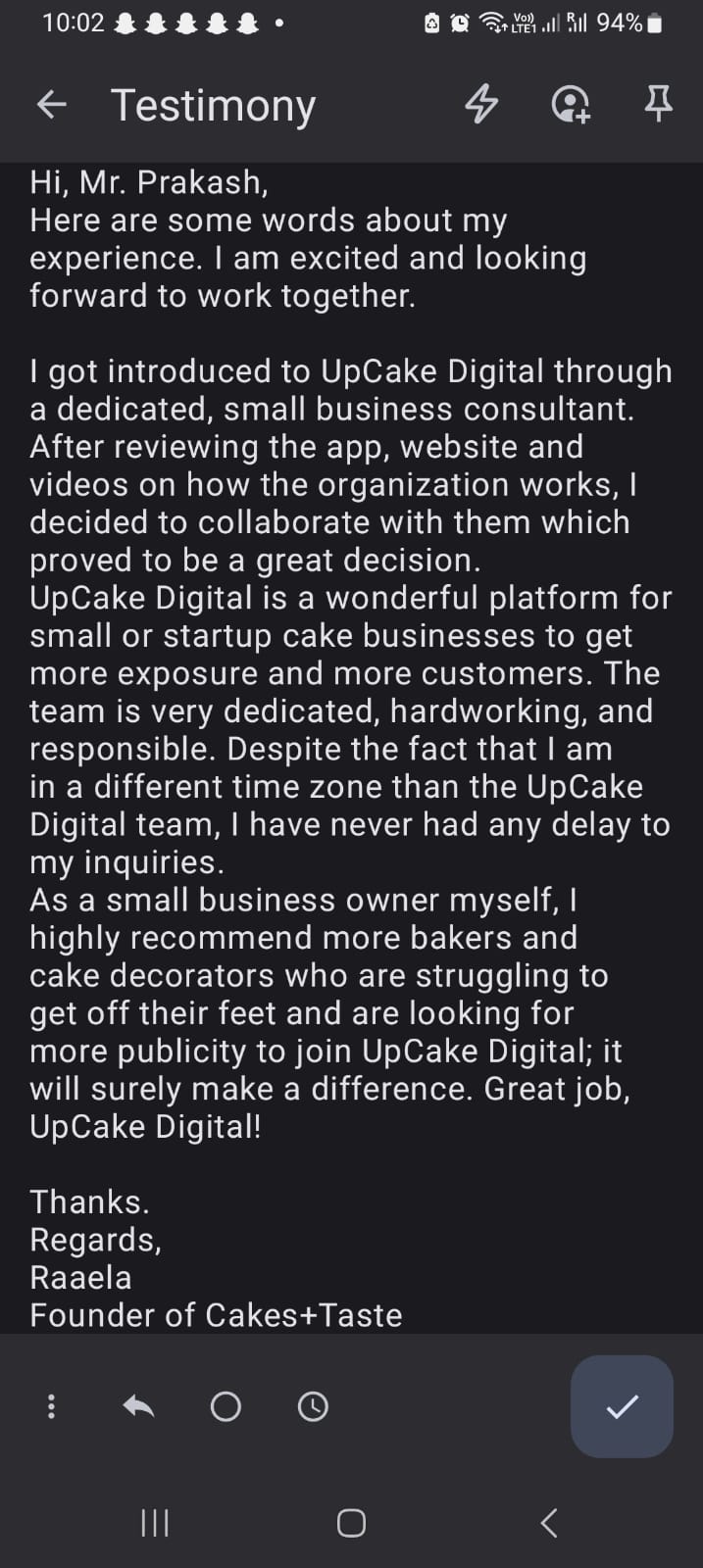Go to the home screen

click(351, 1523)
